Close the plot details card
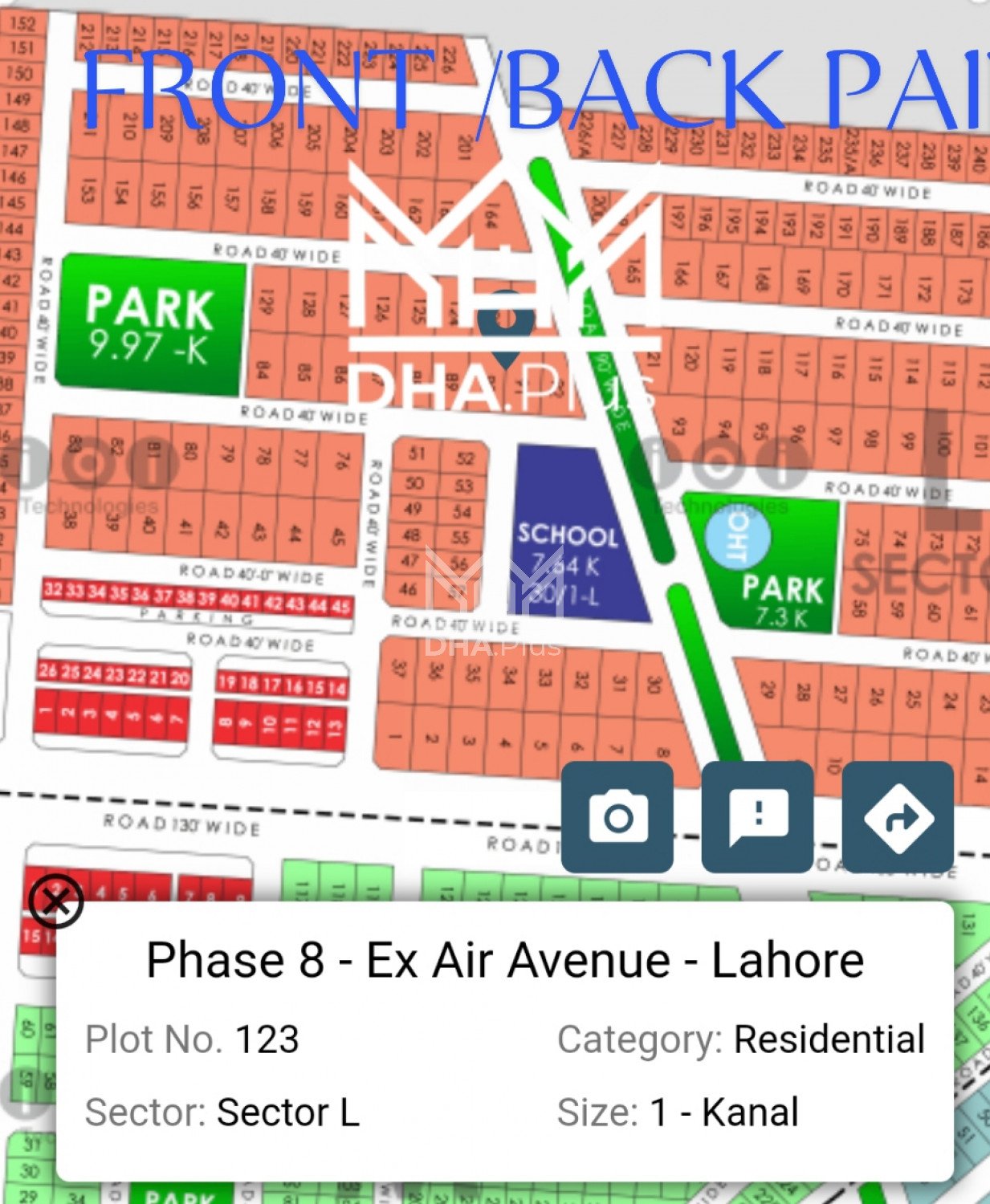This screenshot has width=990, height=1204. click(x=55, y=901)
